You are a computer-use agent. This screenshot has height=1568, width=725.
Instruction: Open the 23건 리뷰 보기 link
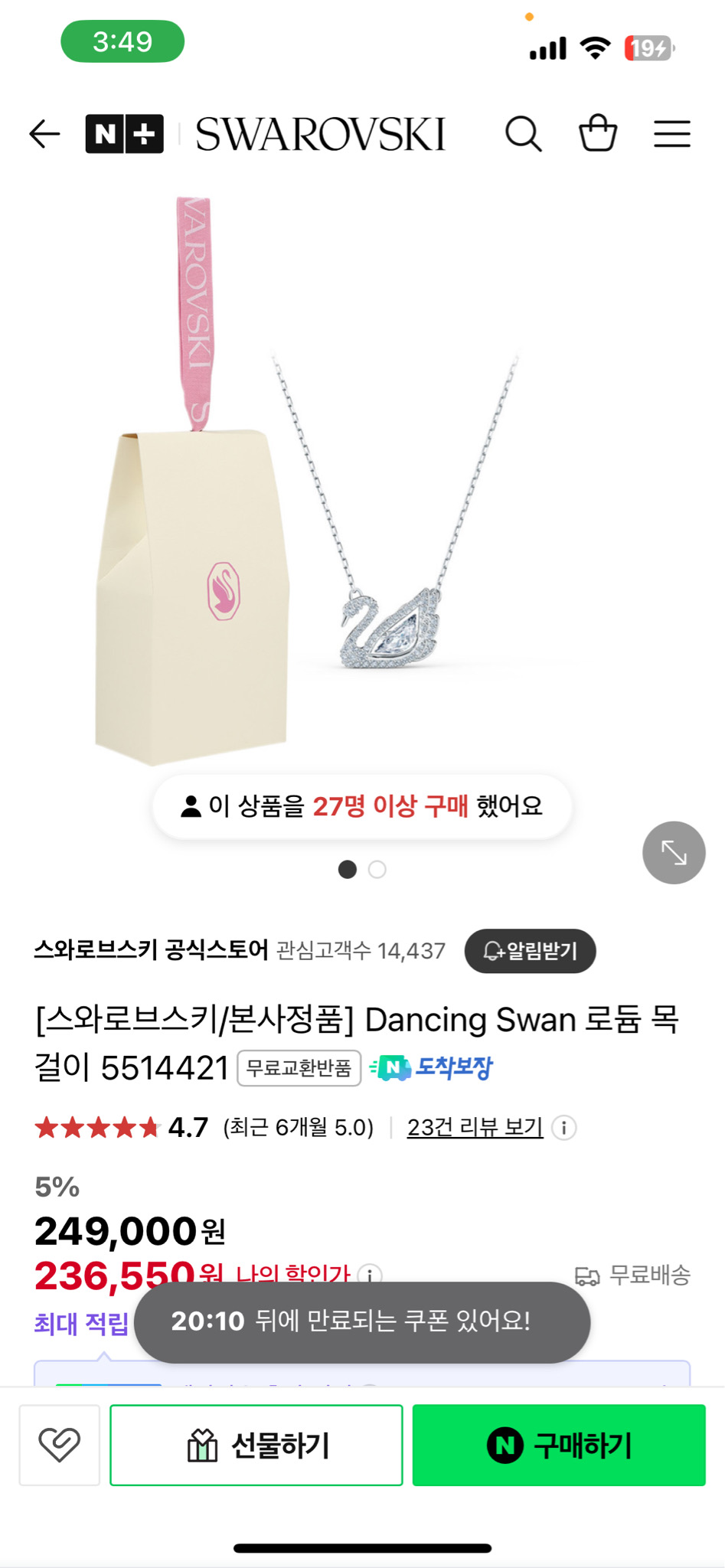475,1126
